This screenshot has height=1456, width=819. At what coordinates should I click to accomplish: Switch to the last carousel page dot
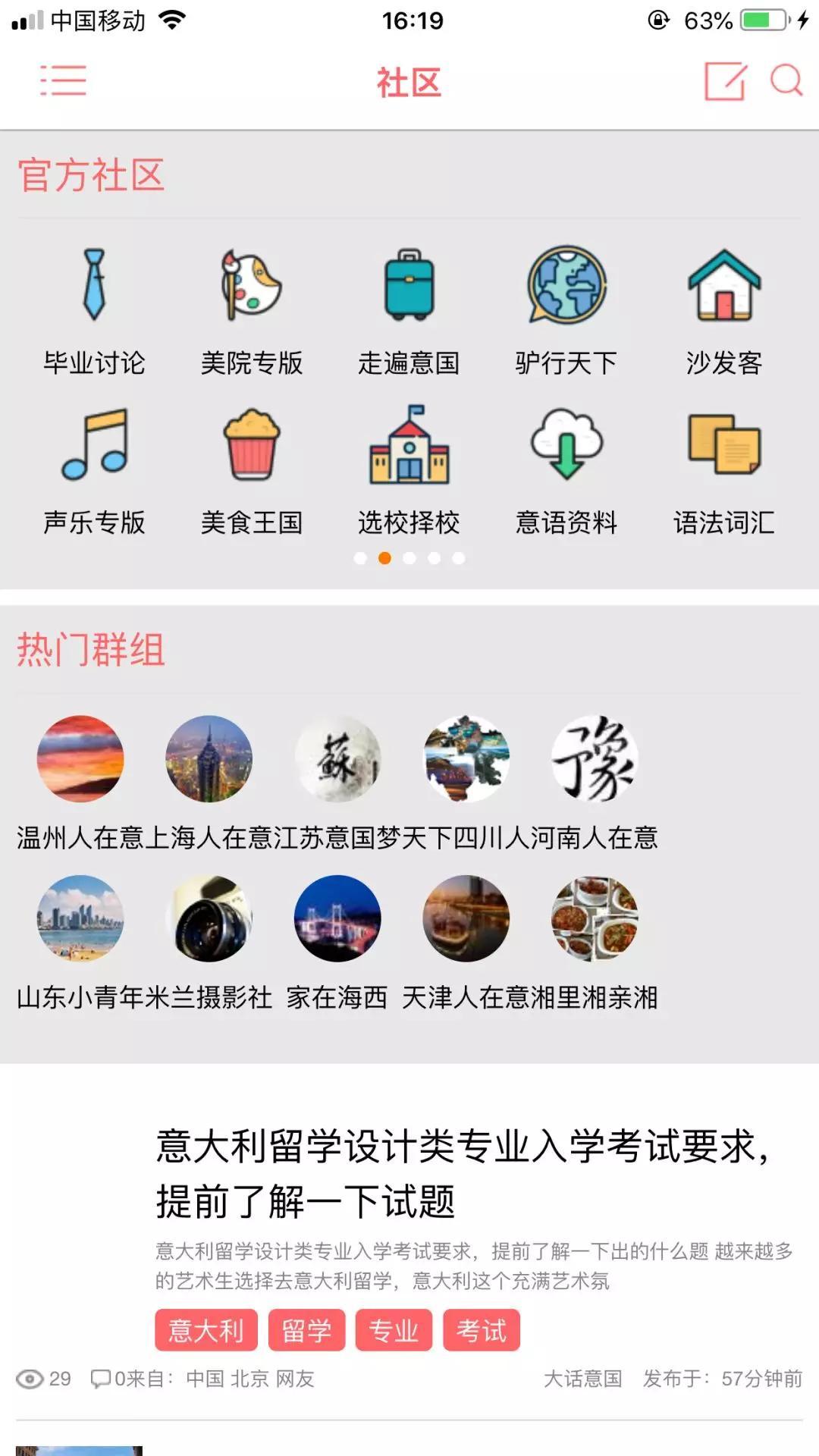(459, 559)
